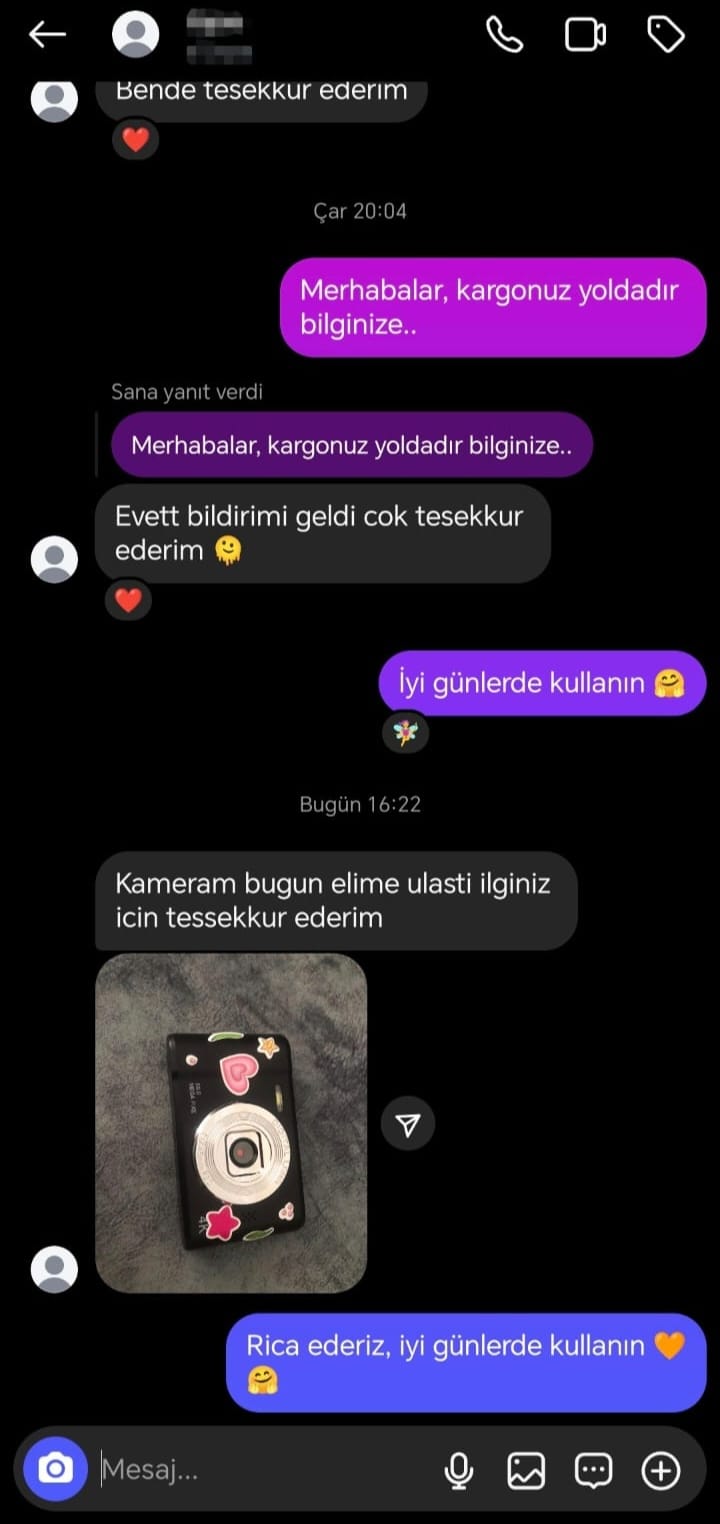
Task: Open saved quick replies
Action: coord(593,1470)
